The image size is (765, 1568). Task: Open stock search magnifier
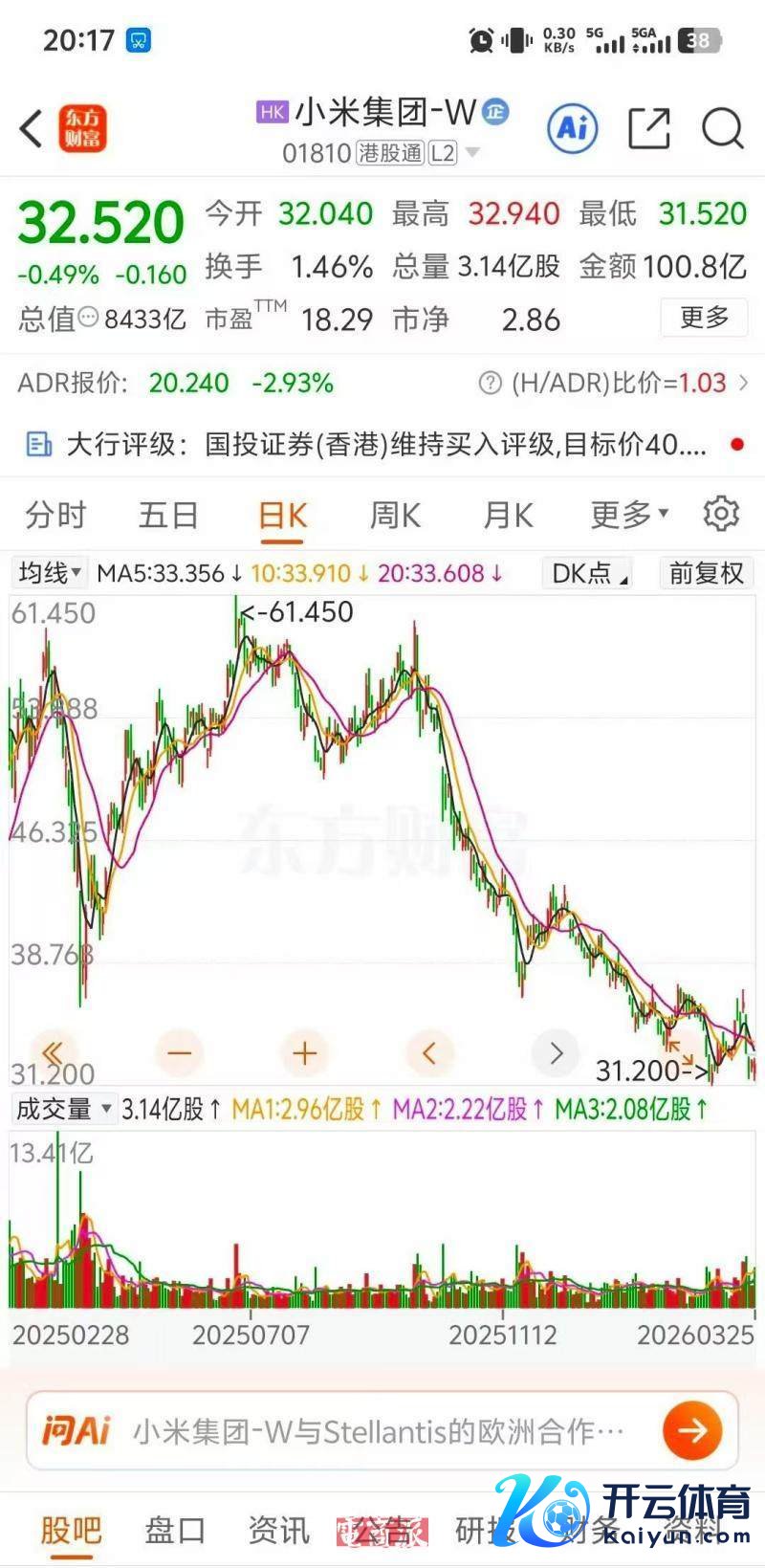click(722, 128)
